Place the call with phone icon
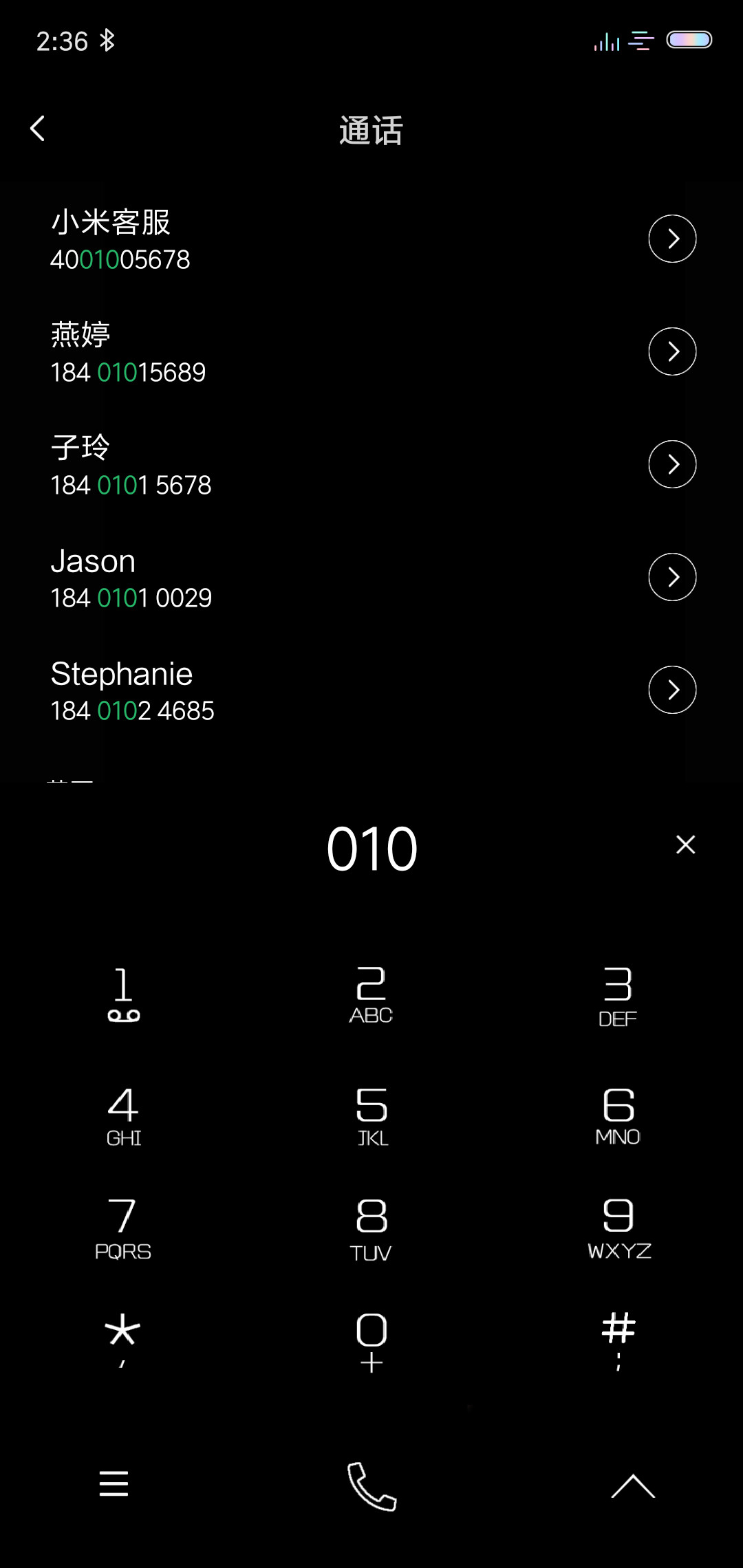Viewport: 743px width, 1568px height. click(371, 1485)
